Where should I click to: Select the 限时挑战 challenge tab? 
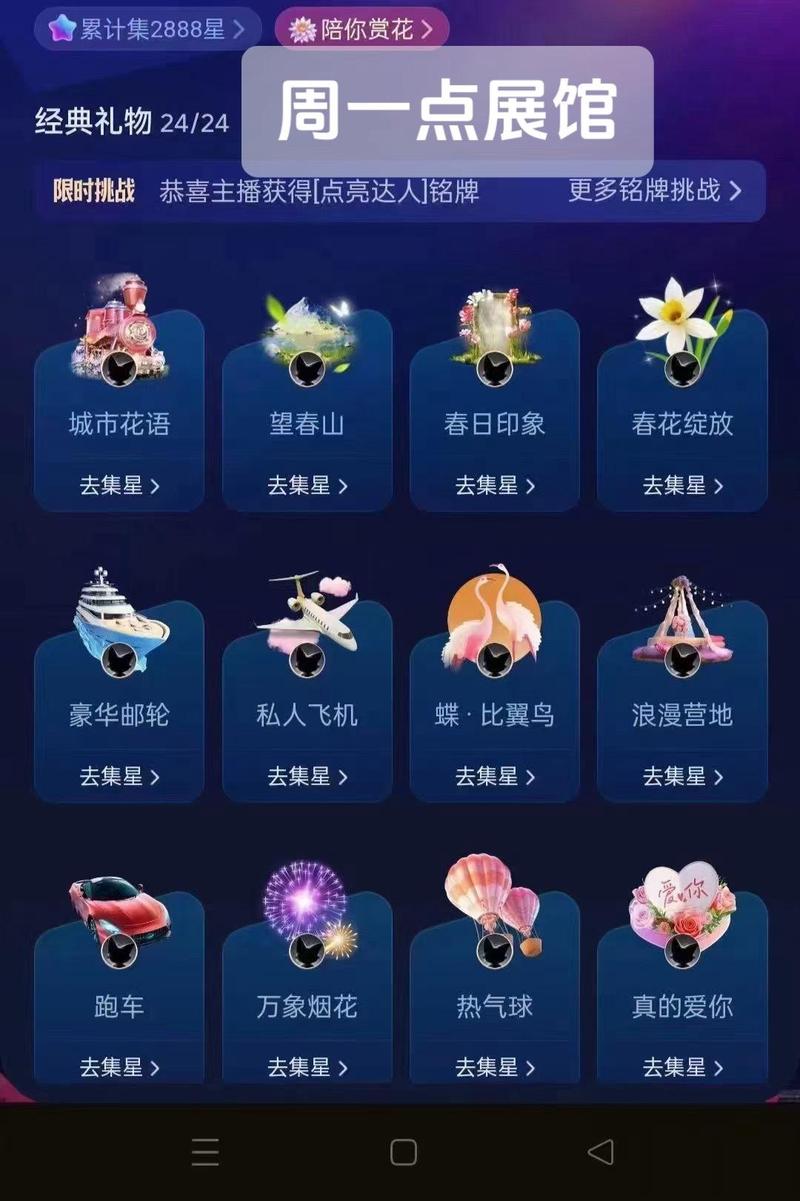pos(88,191)
